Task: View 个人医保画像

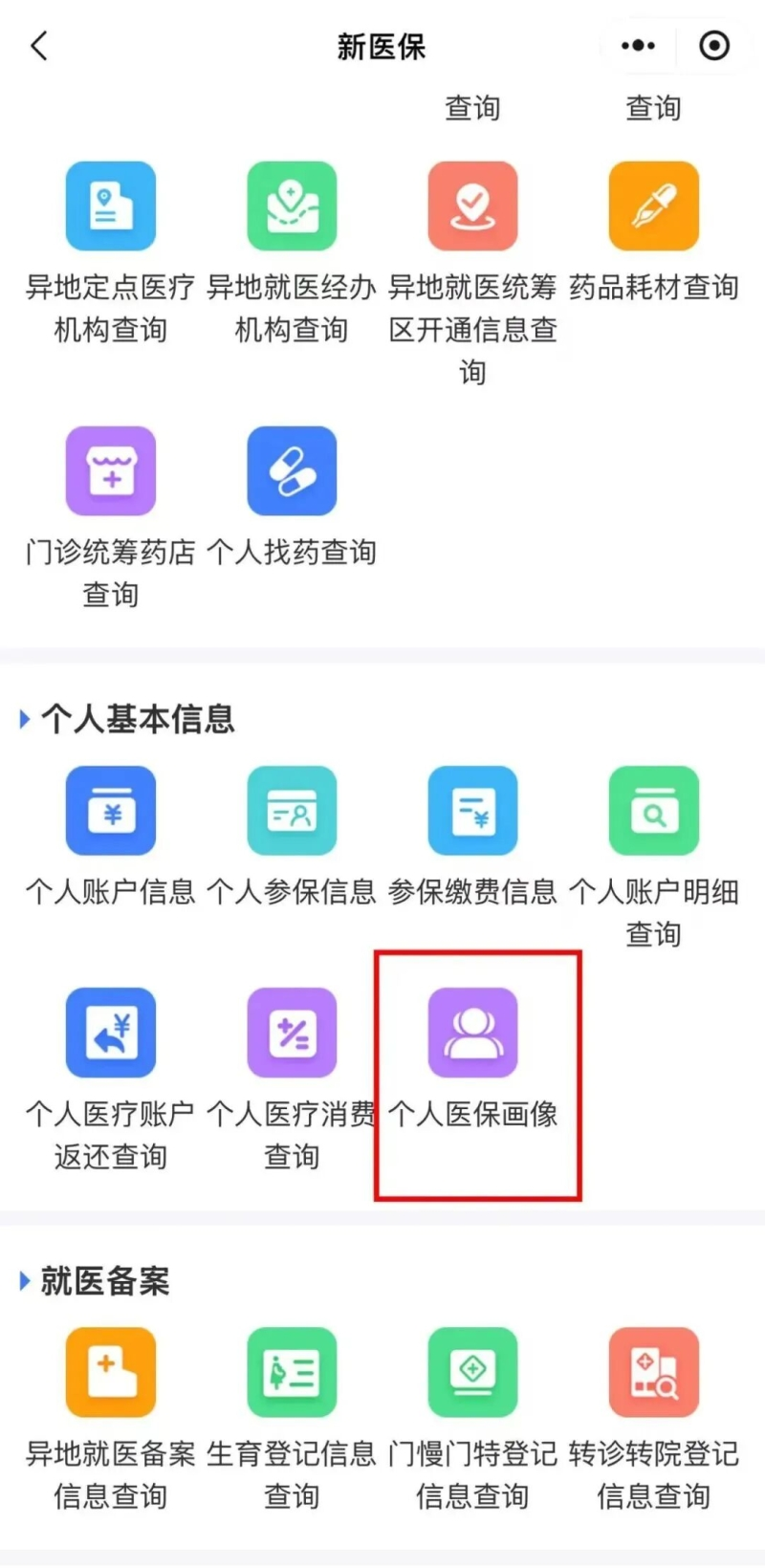Action: pyautogui.click(x=472, y=1033)
